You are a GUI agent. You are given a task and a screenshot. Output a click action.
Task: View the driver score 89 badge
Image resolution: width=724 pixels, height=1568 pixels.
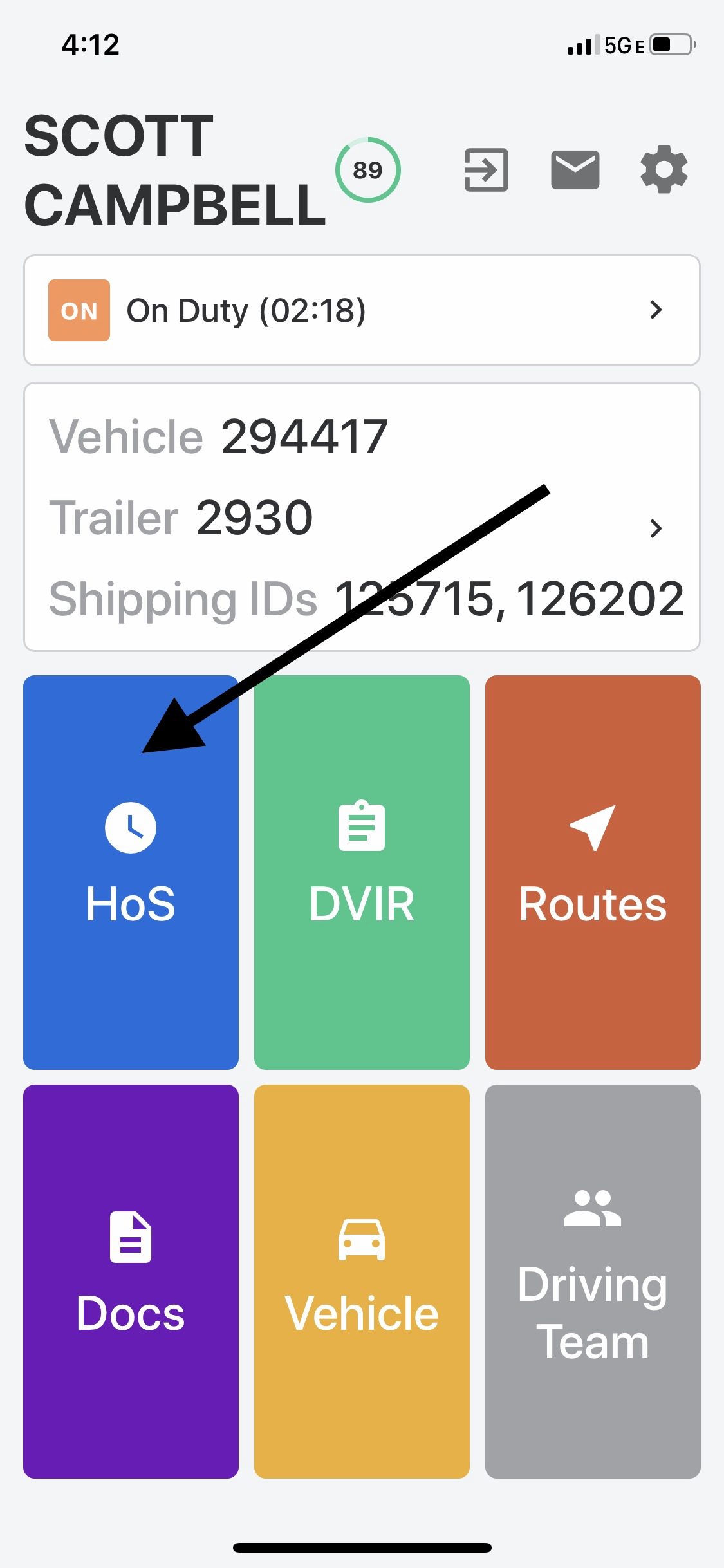pos(367,170)
